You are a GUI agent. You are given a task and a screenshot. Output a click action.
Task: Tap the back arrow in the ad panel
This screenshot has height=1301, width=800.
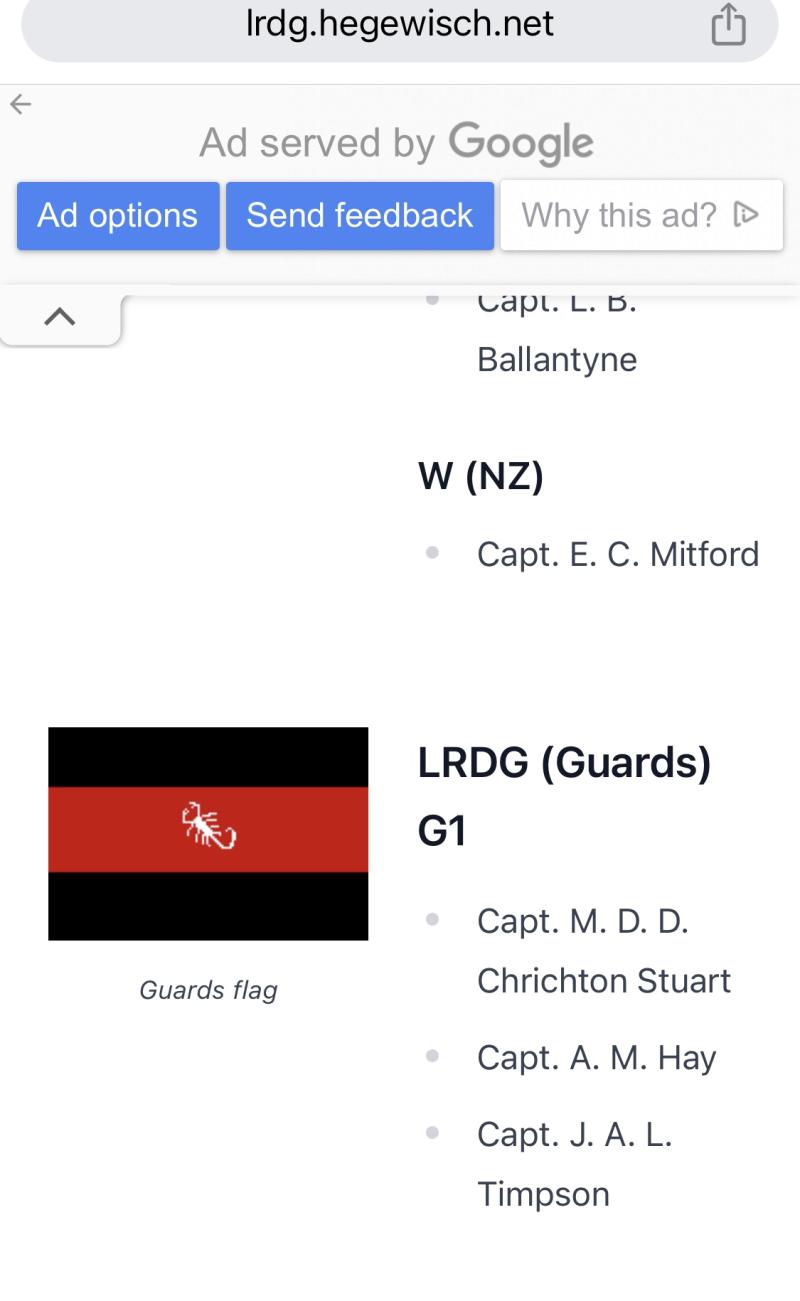point(20,104)
